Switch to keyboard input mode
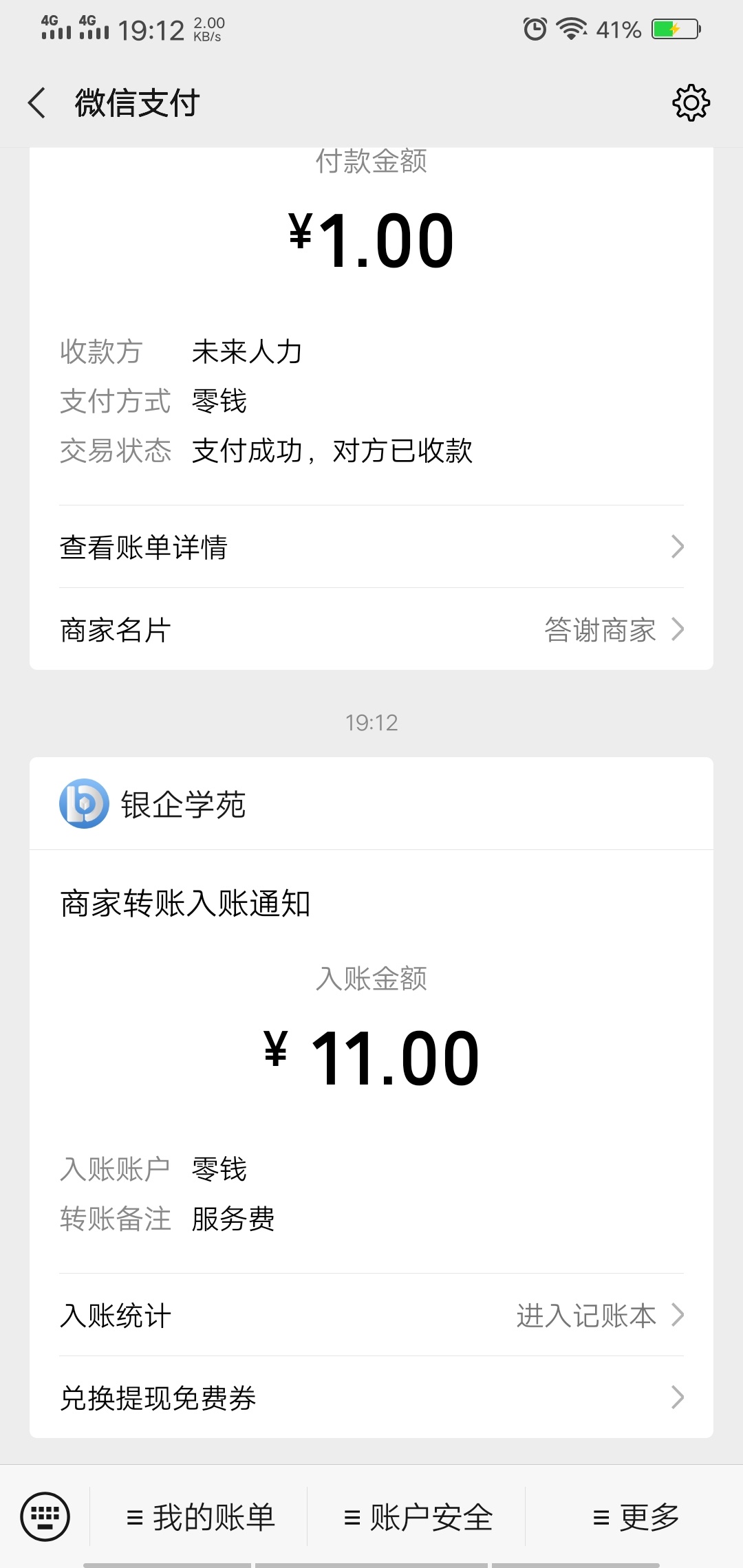This screenshot has height=1568, width=743. pyautogui.click(x=45, y=1516)
